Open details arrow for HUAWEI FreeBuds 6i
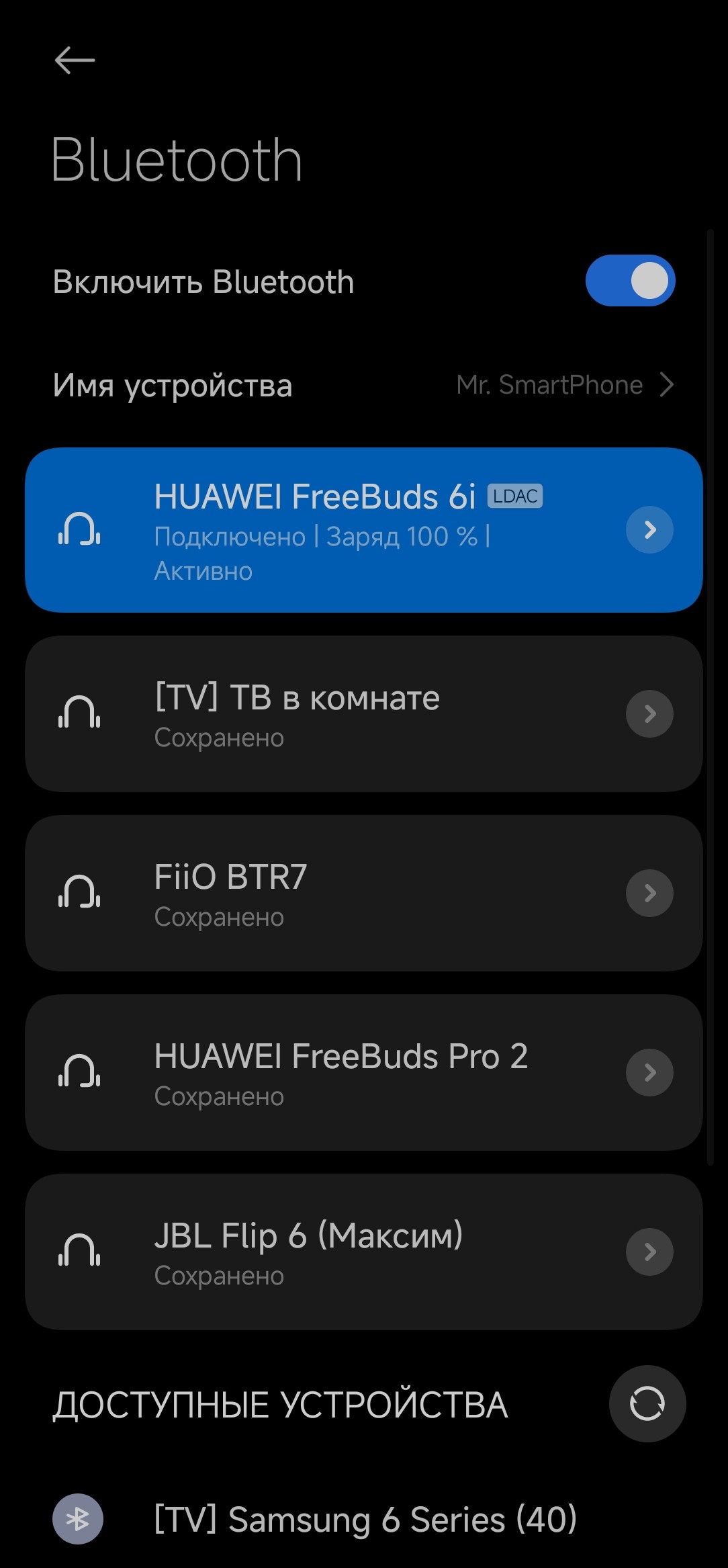 [x=649, y=530]
